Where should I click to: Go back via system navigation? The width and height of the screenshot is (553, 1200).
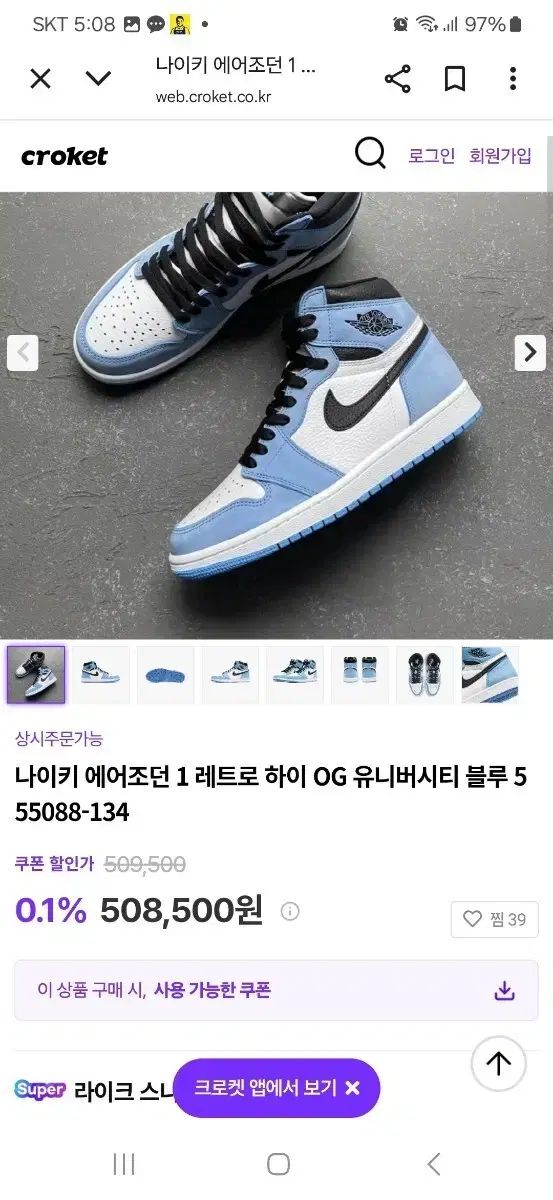[433, 1163]
